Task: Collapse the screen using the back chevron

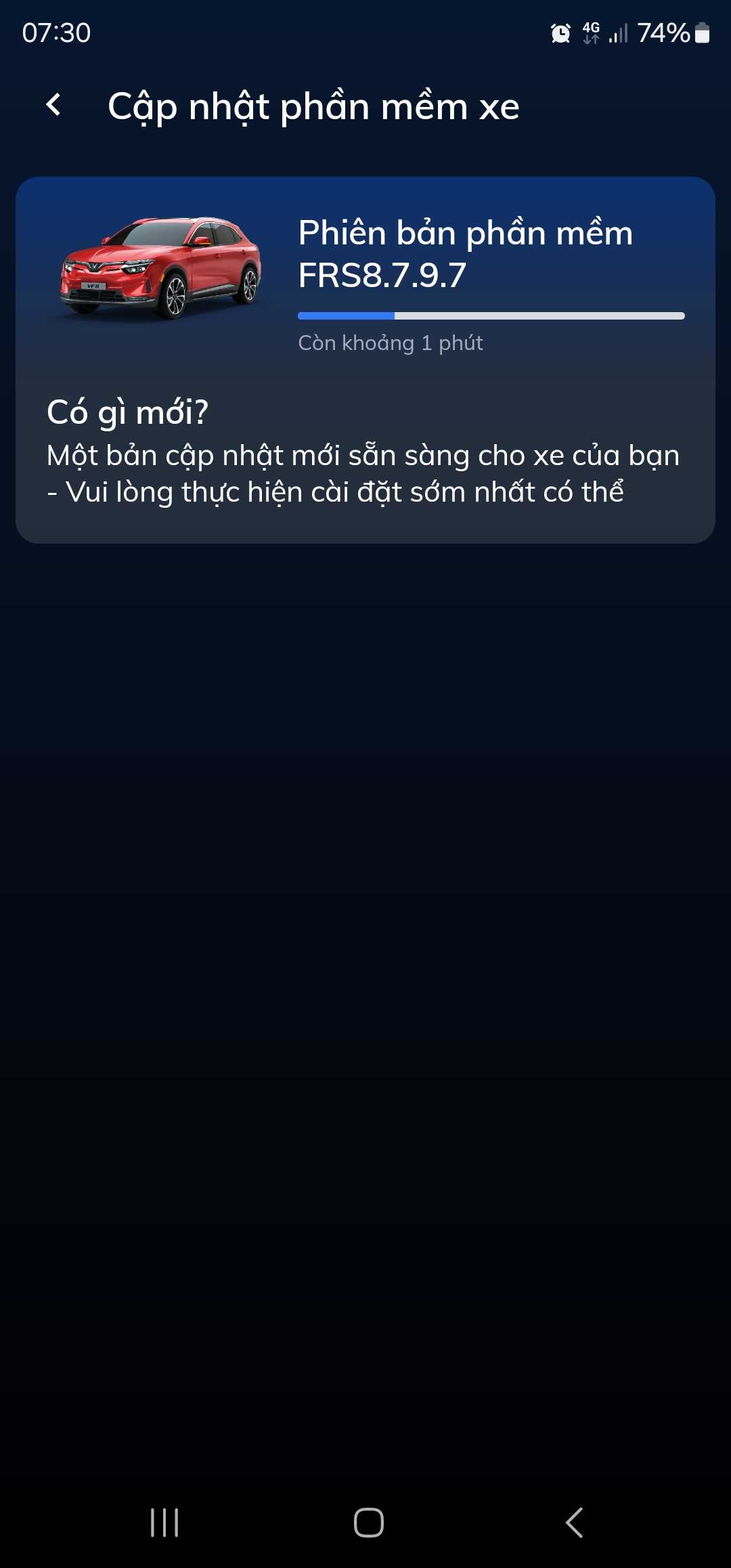Action: (x=53, y=106)
